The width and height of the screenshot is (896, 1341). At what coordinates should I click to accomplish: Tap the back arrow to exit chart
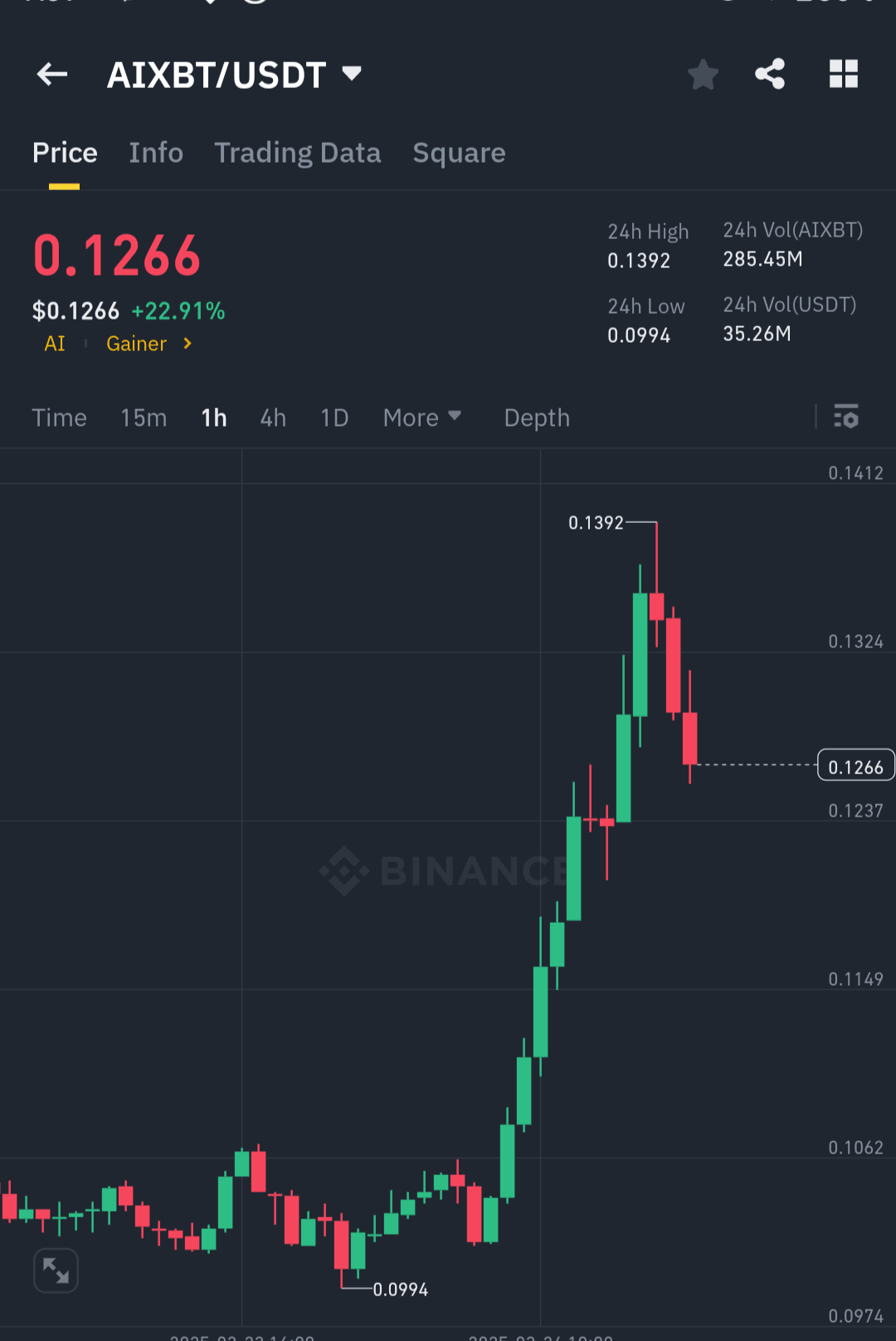[51, 74]
